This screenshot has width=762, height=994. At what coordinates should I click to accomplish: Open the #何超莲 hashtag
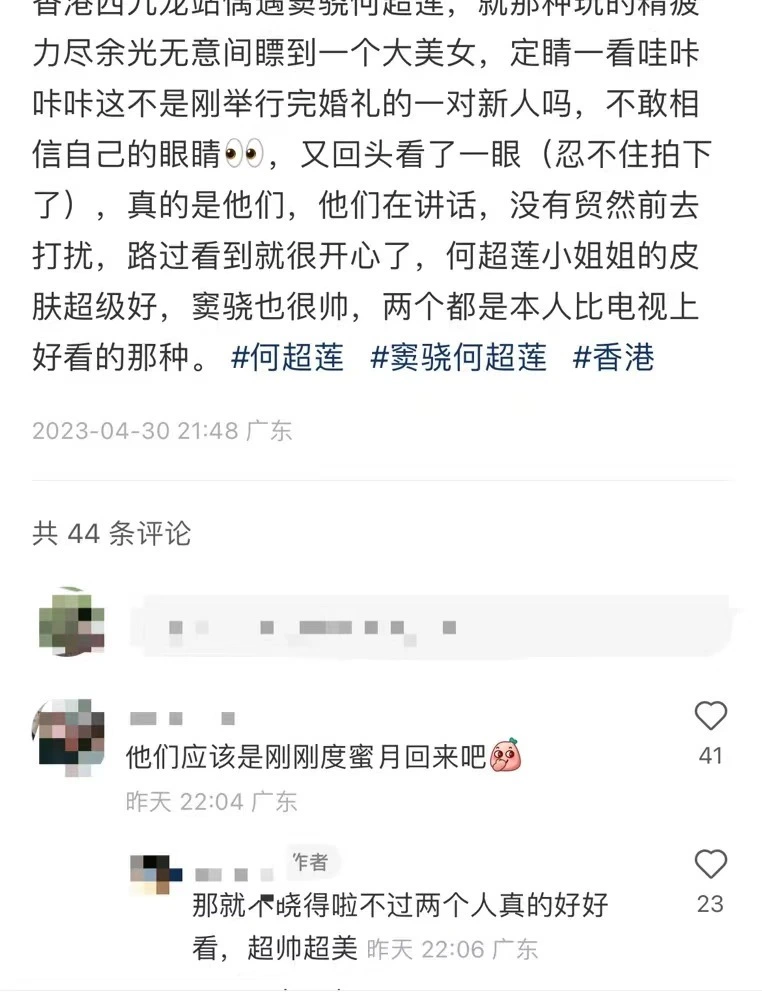[x=287, y=358]
